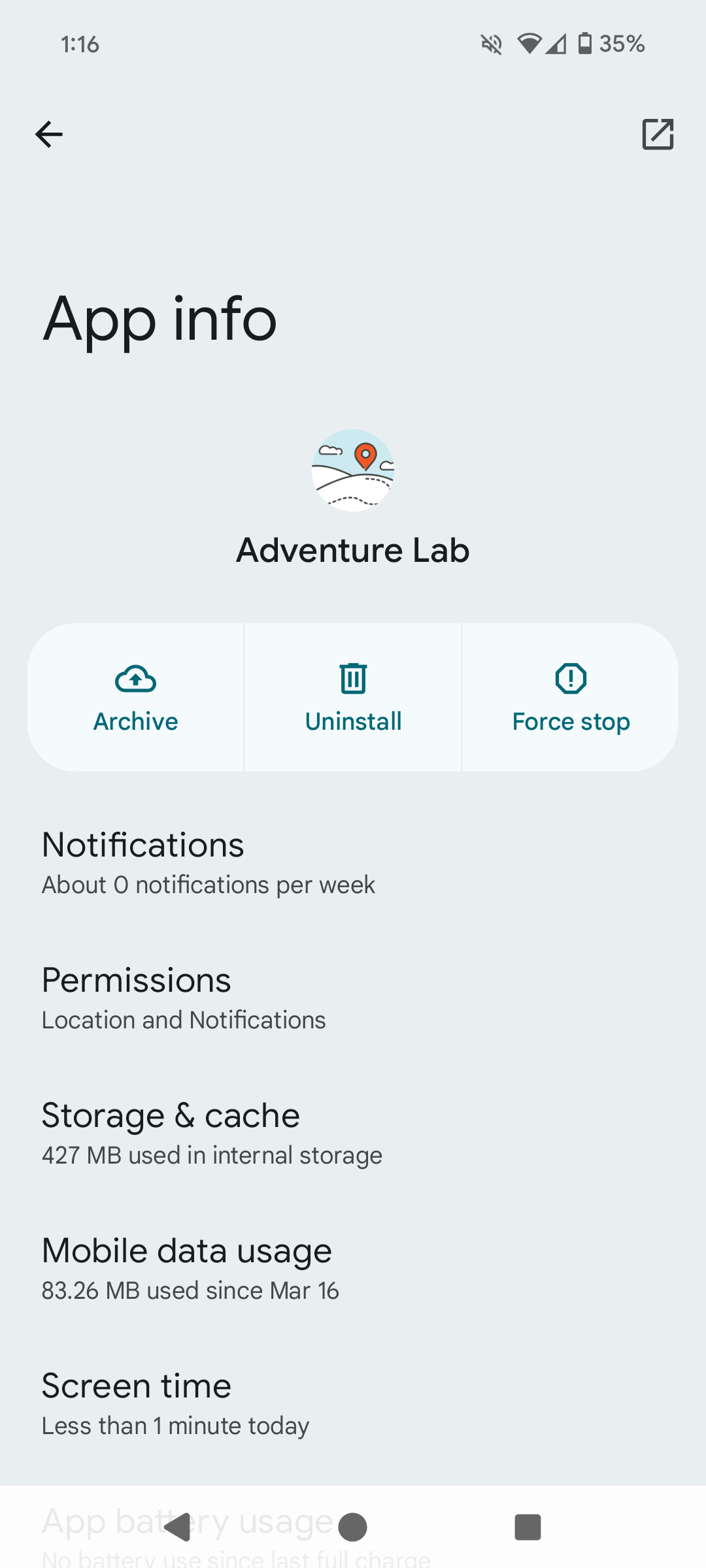Open Screen time info
The image size is (706, 1568).
tap(353, 1402)
